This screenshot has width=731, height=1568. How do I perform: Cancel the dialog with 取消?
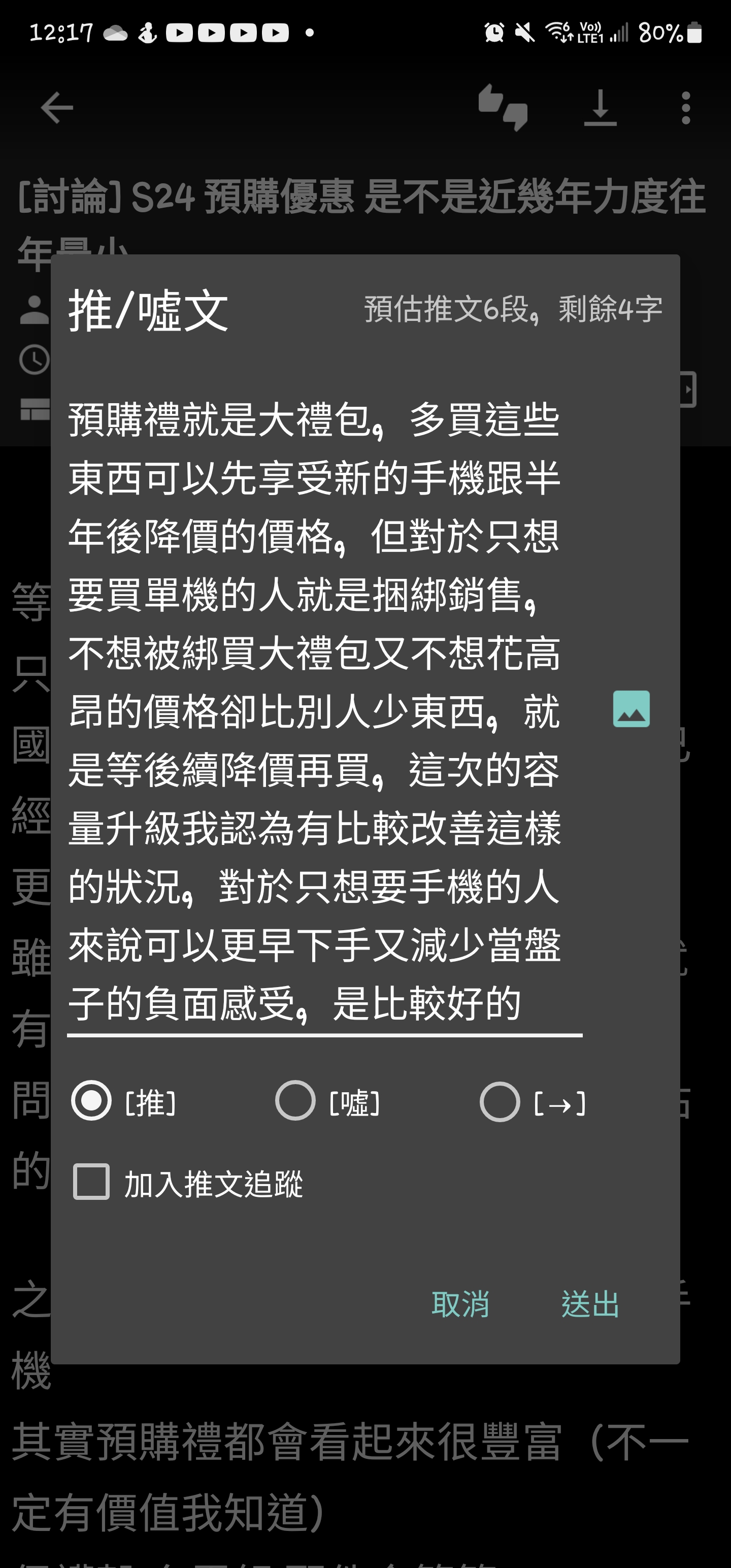point(460,1304)
